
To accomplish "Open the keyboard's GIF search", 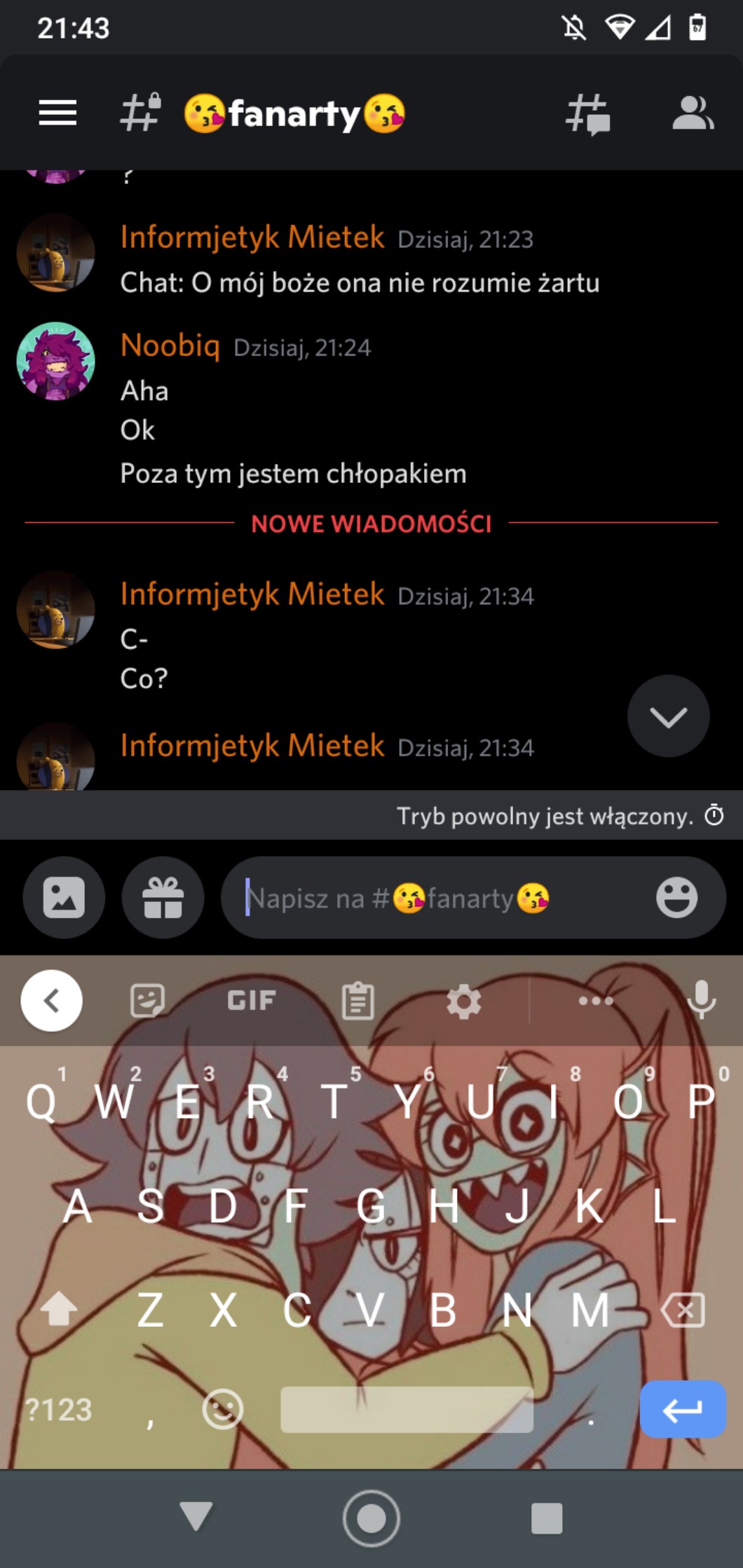I will [x=252, y=1000].
